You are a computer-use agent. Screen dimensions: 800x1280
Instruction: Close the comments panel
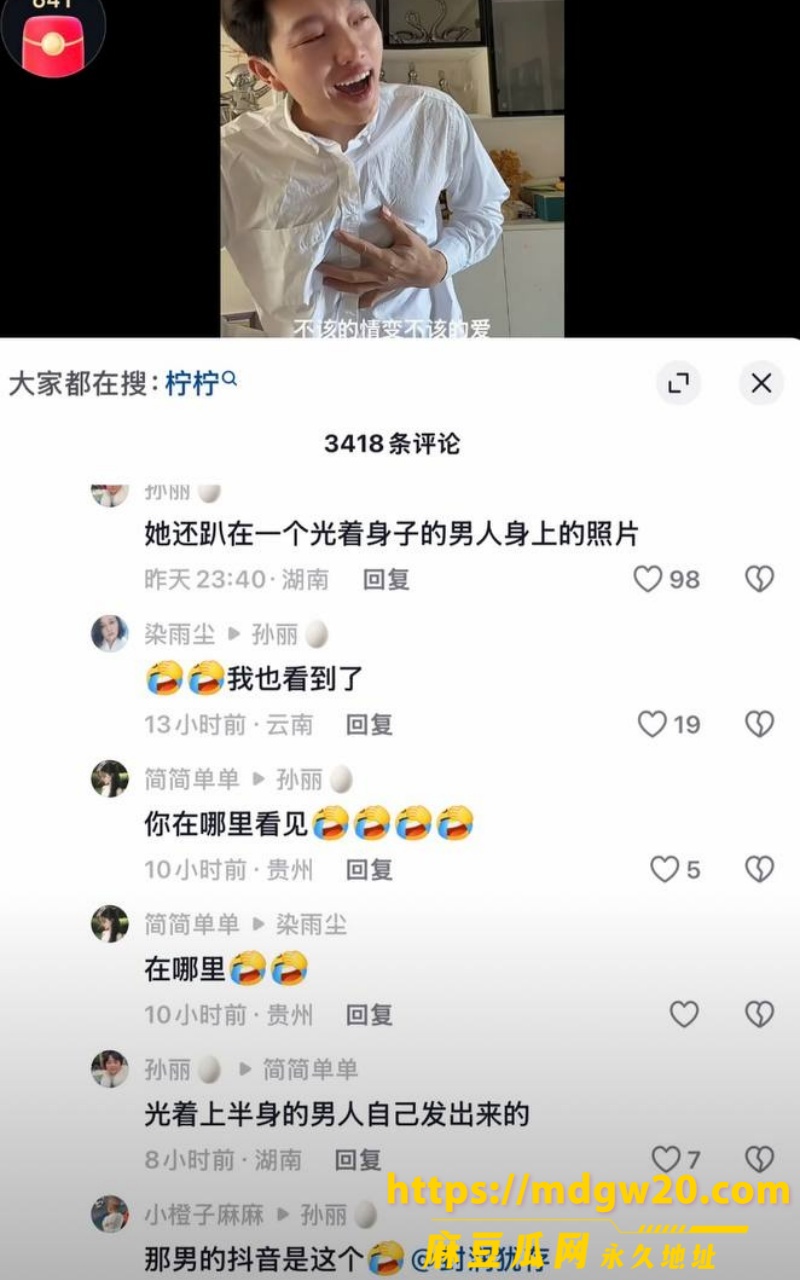(761, 383)
